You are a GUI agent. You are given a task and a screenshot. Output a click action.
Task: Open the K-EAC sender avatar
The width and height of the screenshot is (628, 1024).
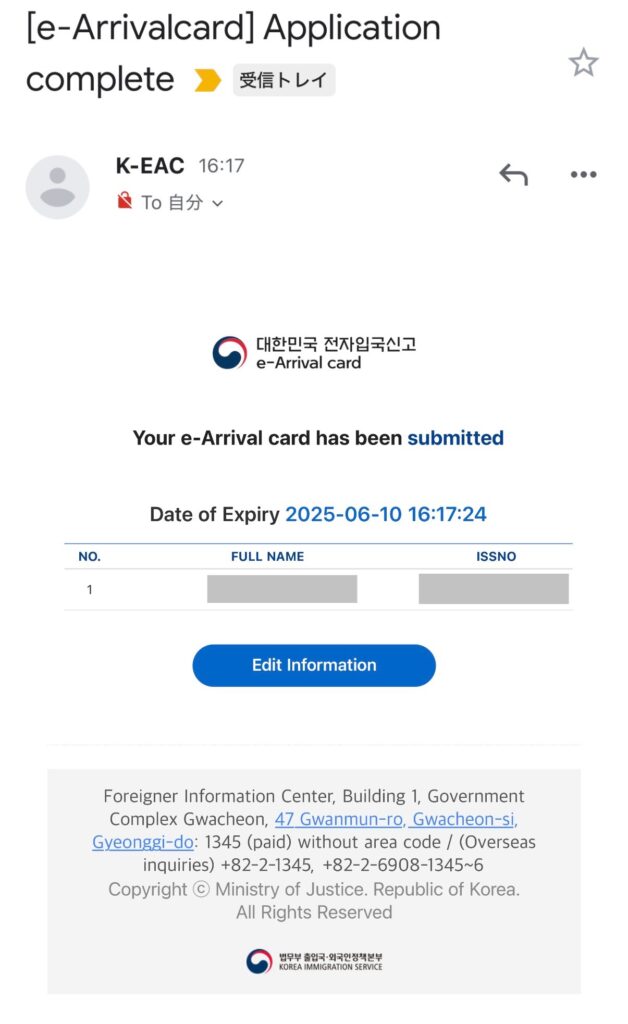click(x=57, y=187)
